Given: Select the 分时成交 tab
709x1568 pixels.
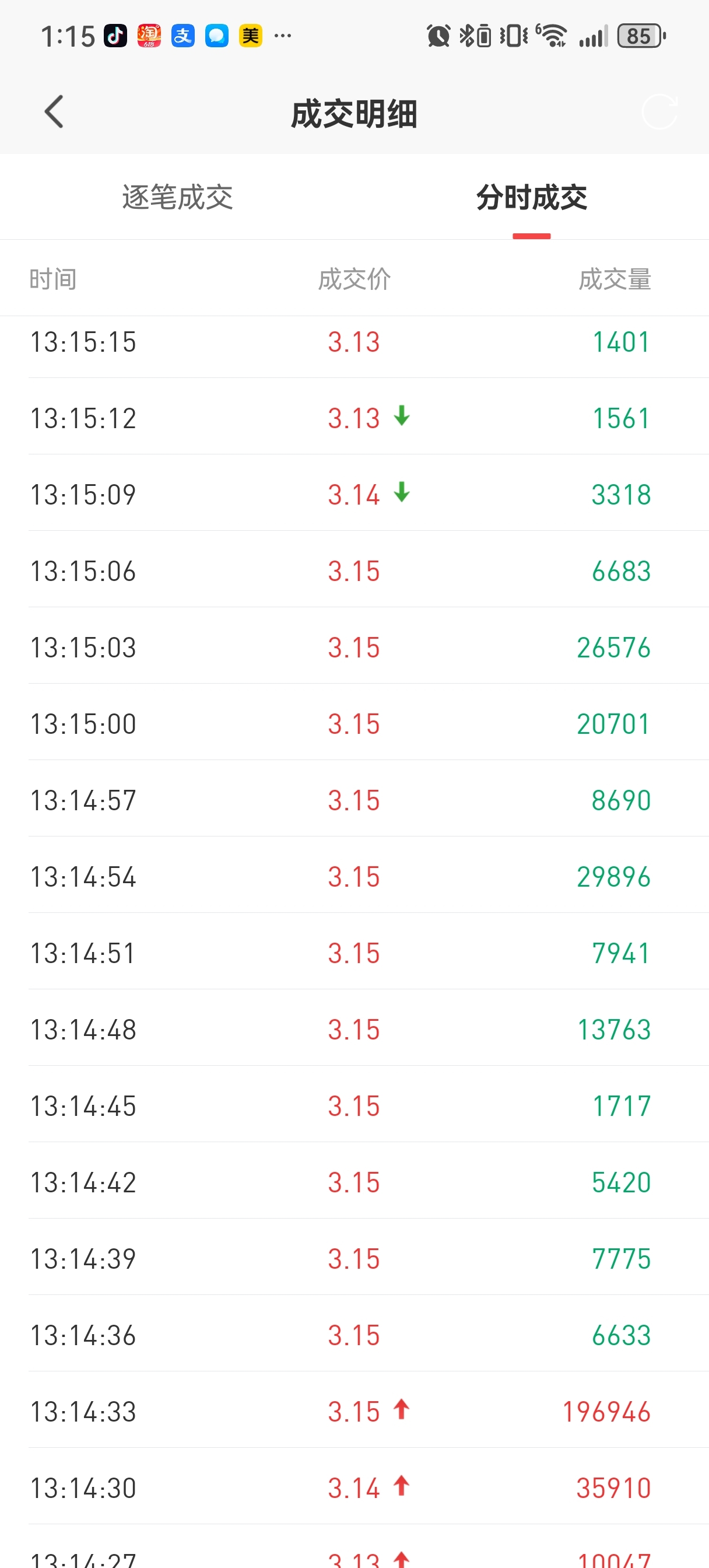Looking at the screenshot, I should 531,197.
